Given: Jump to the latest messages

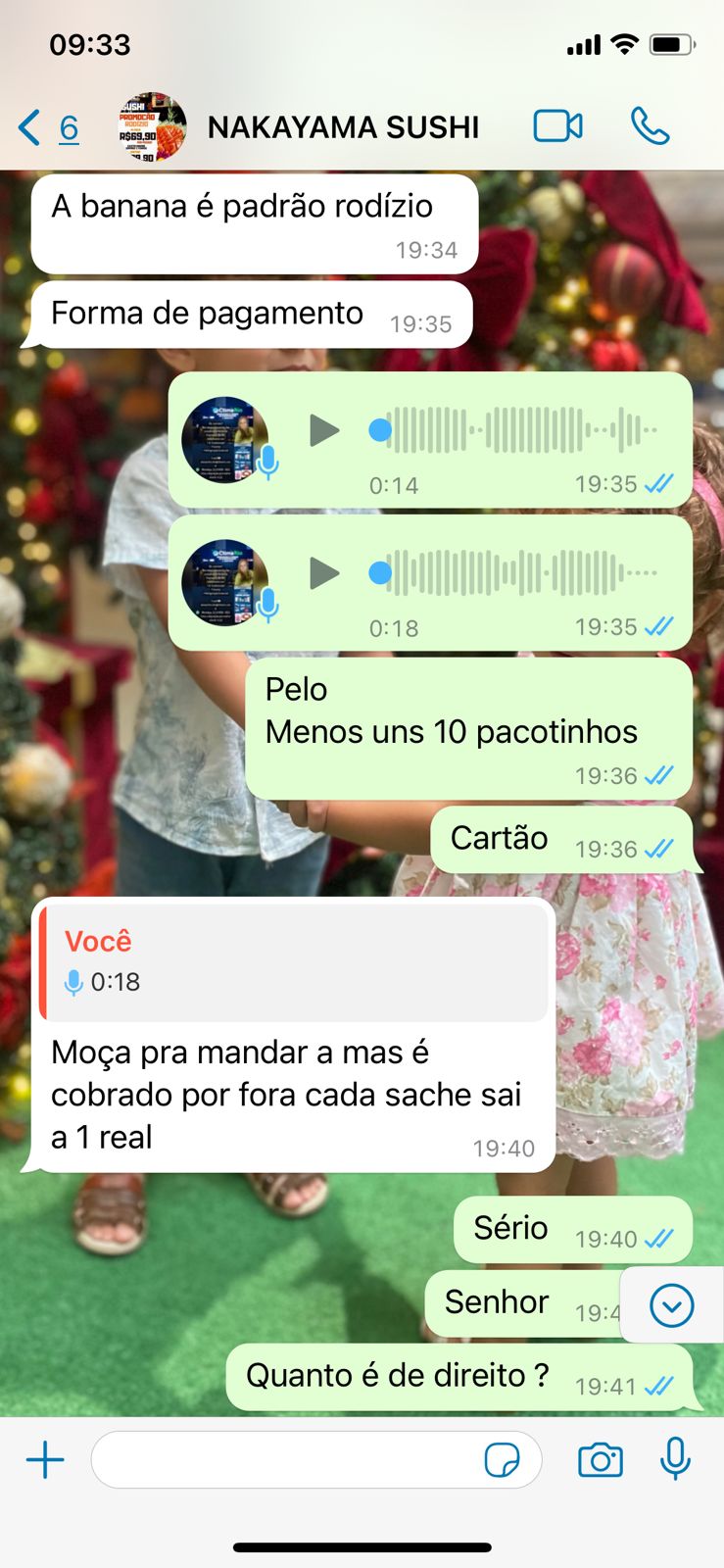Looking at the screenshot, I should click(x=672, y=1305).
